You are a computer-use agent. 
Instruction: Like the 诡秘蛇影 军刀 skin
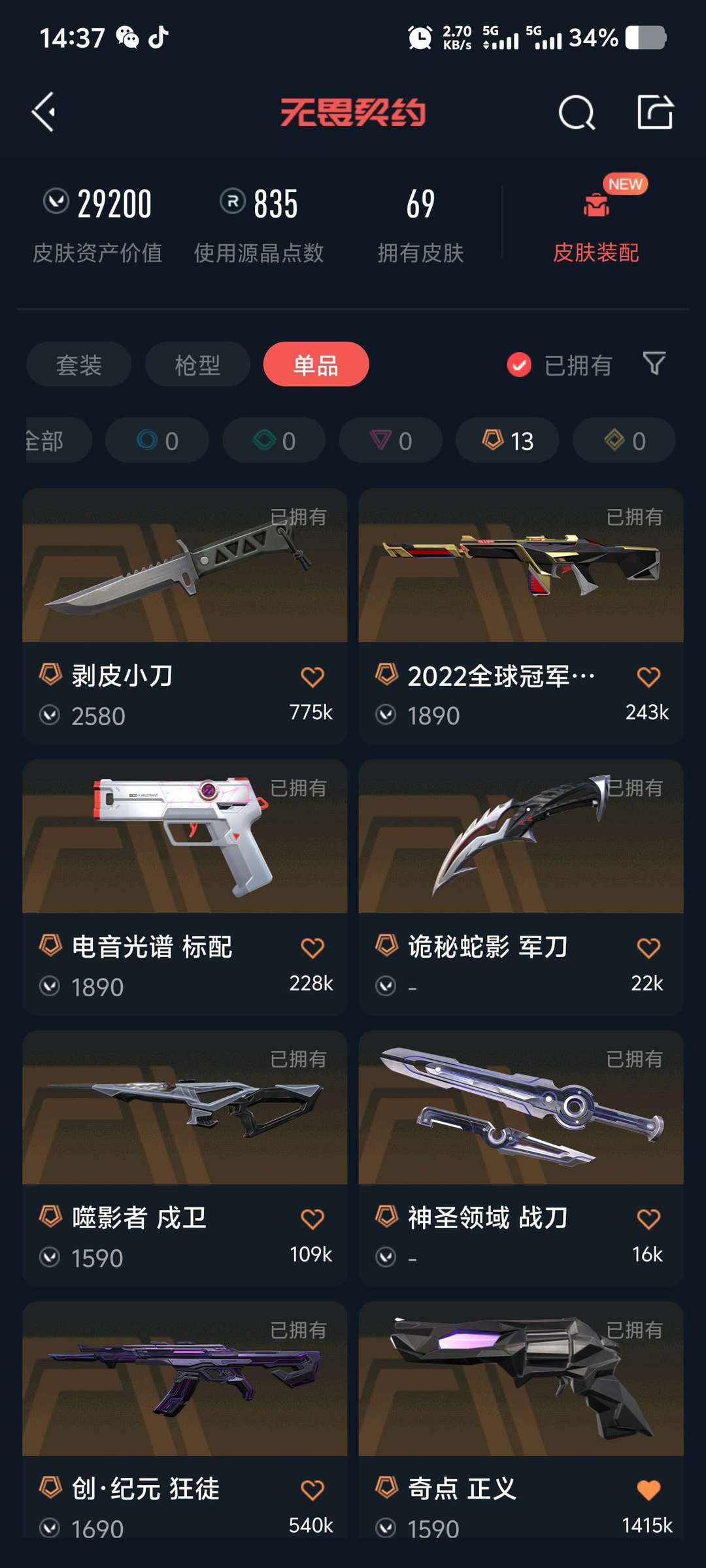pyautogui.click(x=648, y=948)
